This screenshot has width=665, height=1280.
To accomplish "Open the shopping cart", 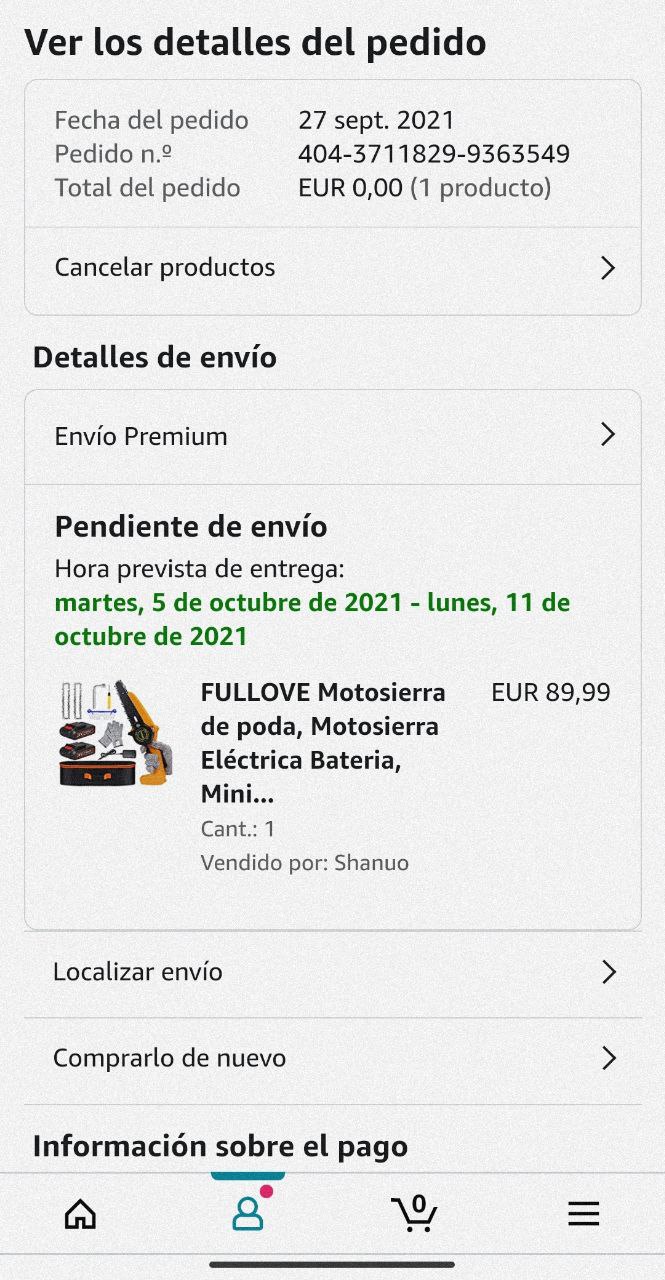I will click(414, 1213).
